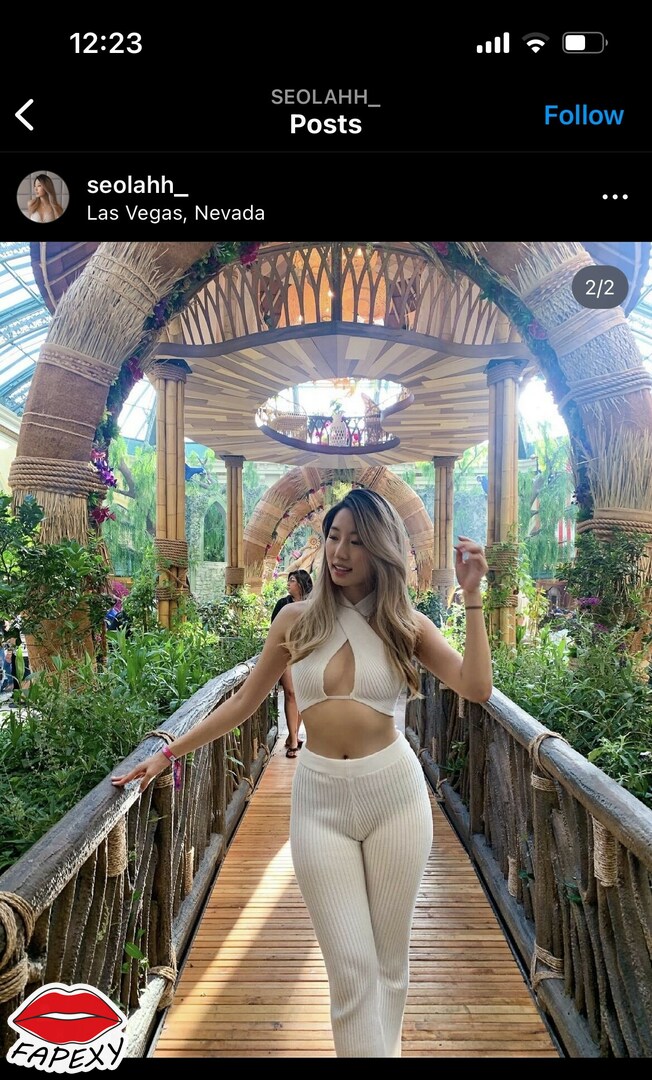Open the seolahh_ username on the post

137,185
